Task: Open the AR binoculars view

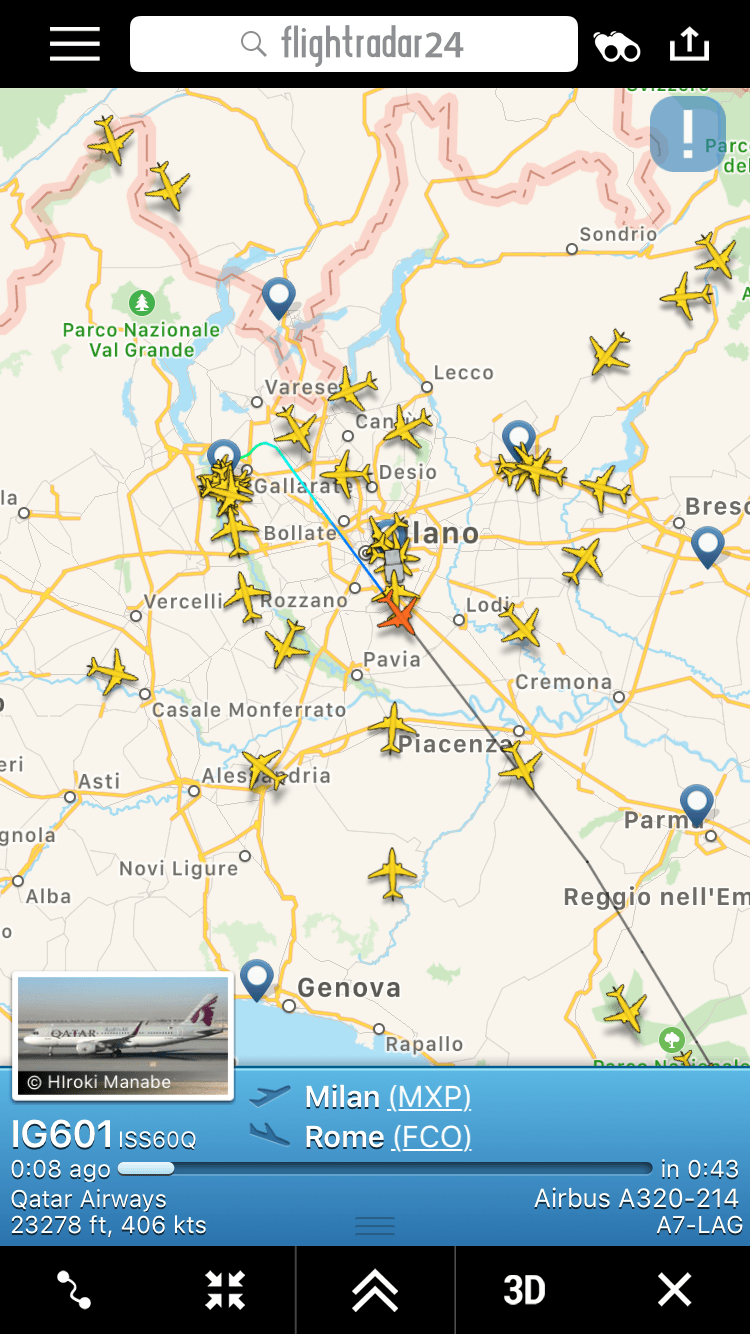Action: click(616, 46)
